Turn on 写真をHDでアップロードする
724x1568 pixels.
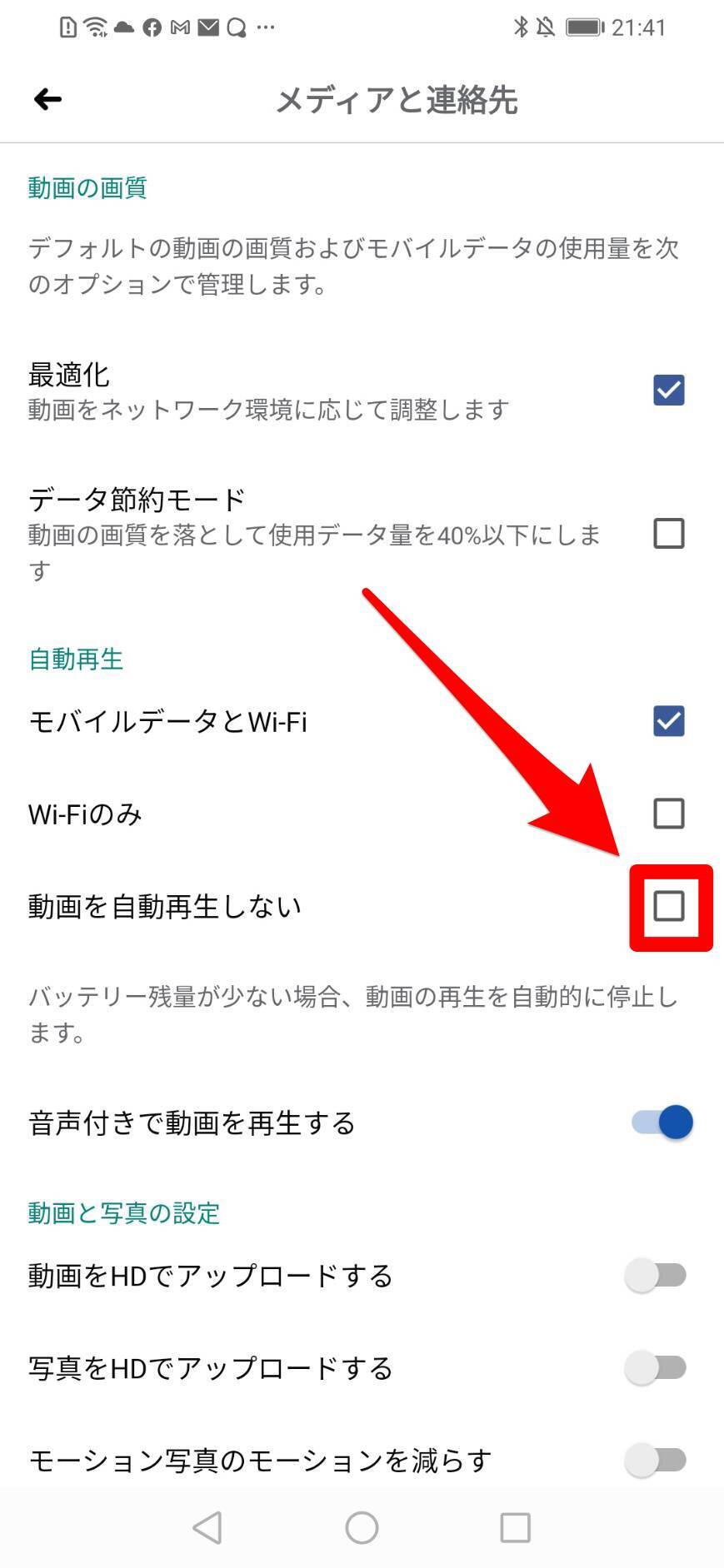pos(657,1367)
